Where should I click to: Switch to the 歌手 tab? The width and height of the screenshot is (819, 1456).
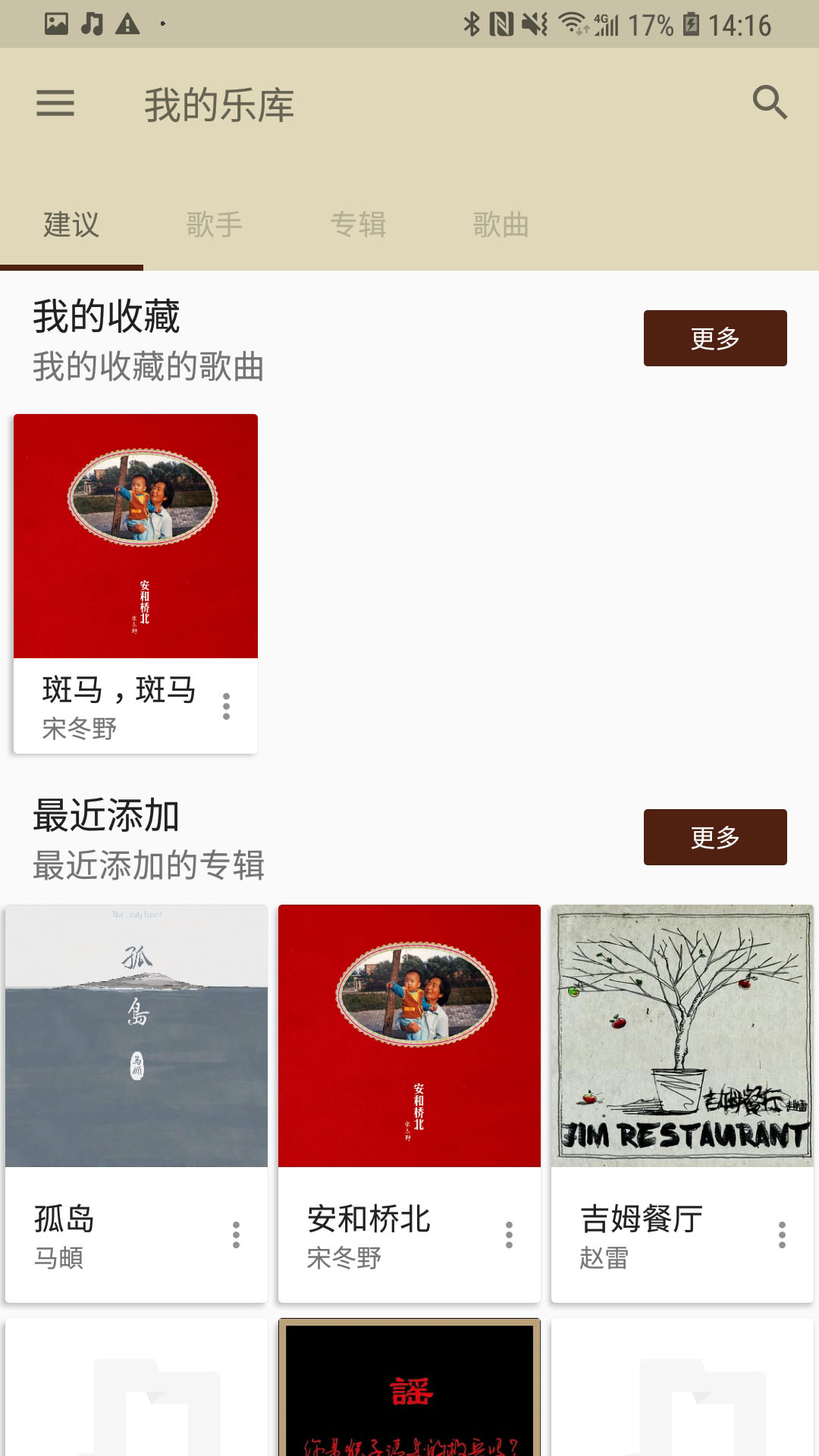point(214,225)
